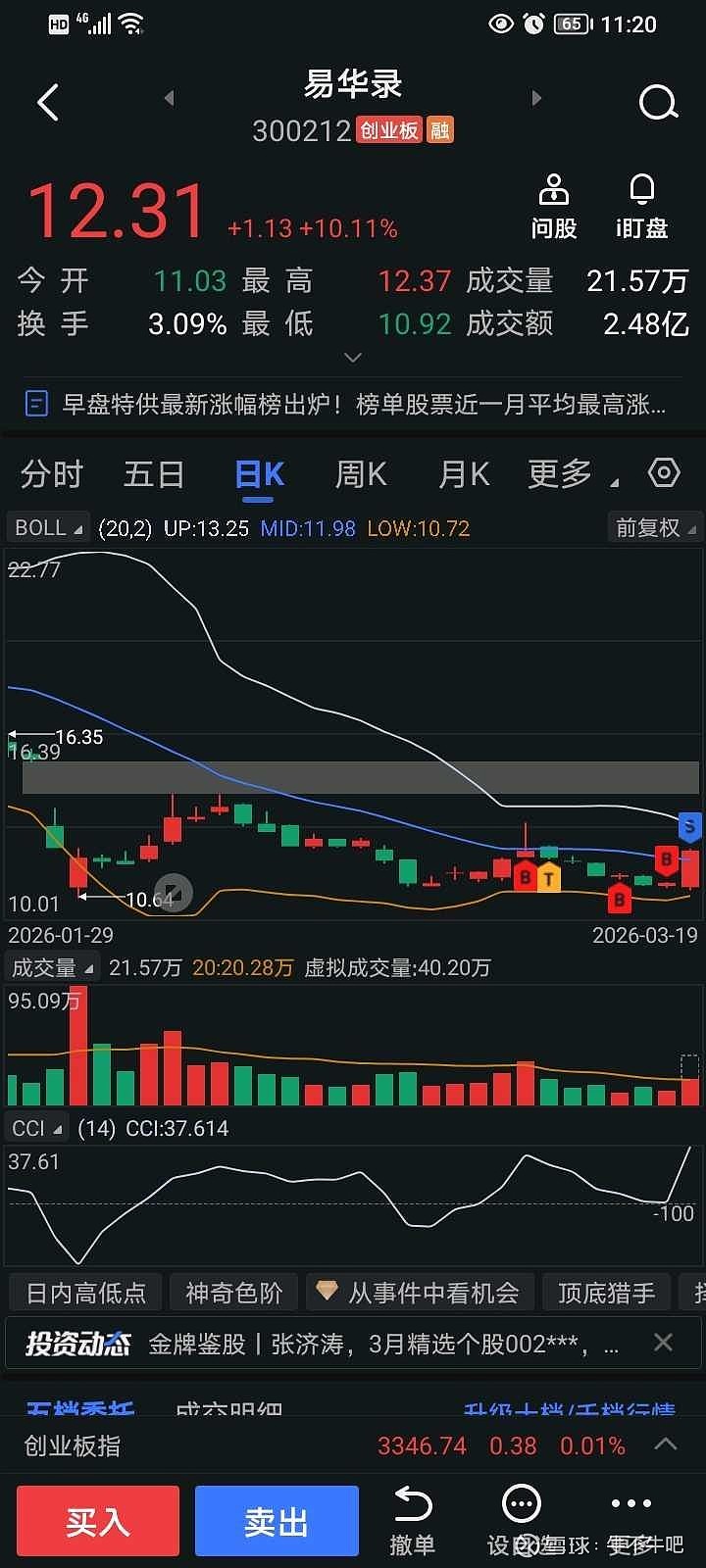This screenshot has width=706, height=1568.
Task: Dismiss the 投资动态 banner
Action: 663,1343
